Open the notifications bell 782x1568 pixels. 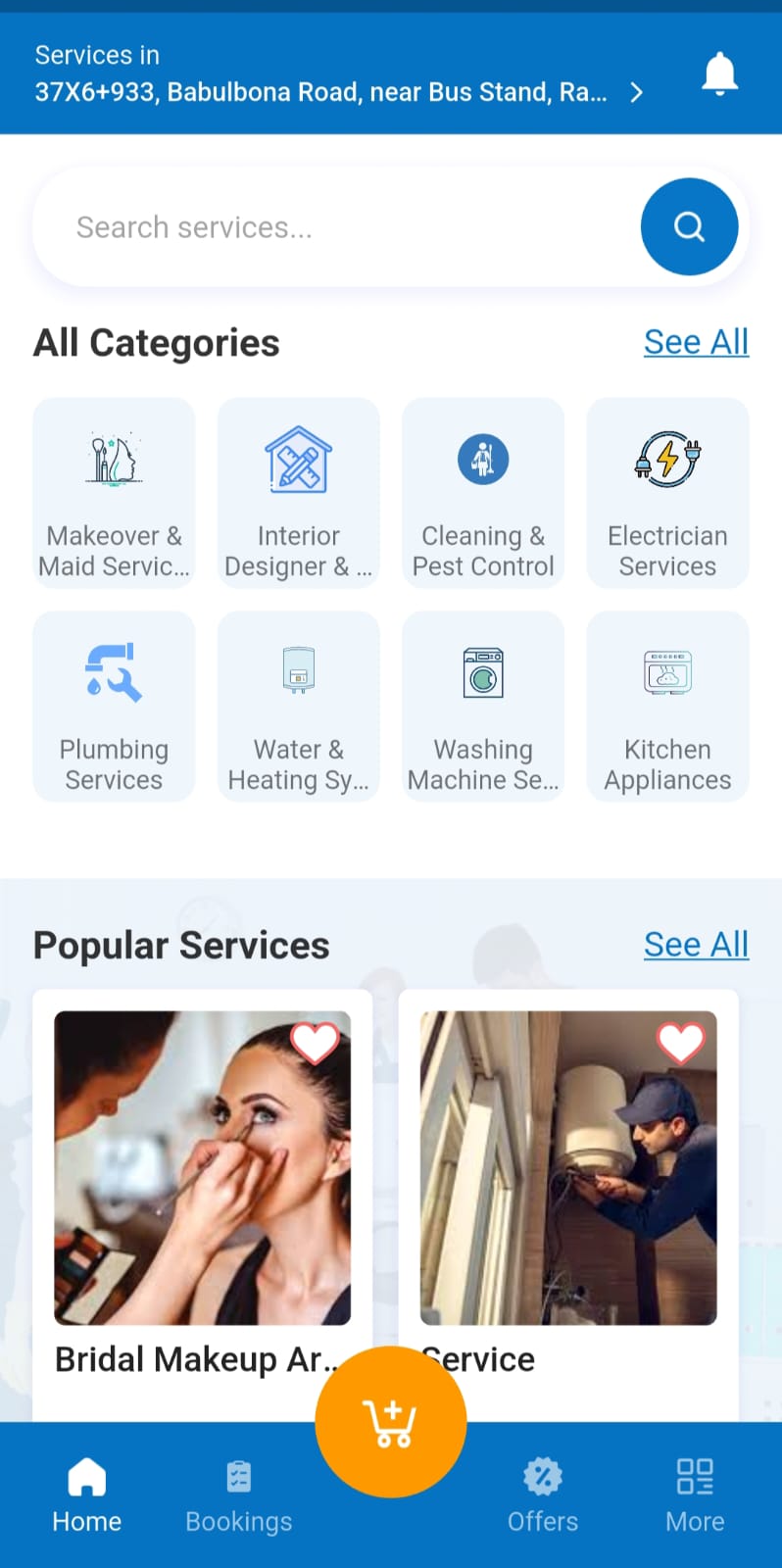(719, 72)
